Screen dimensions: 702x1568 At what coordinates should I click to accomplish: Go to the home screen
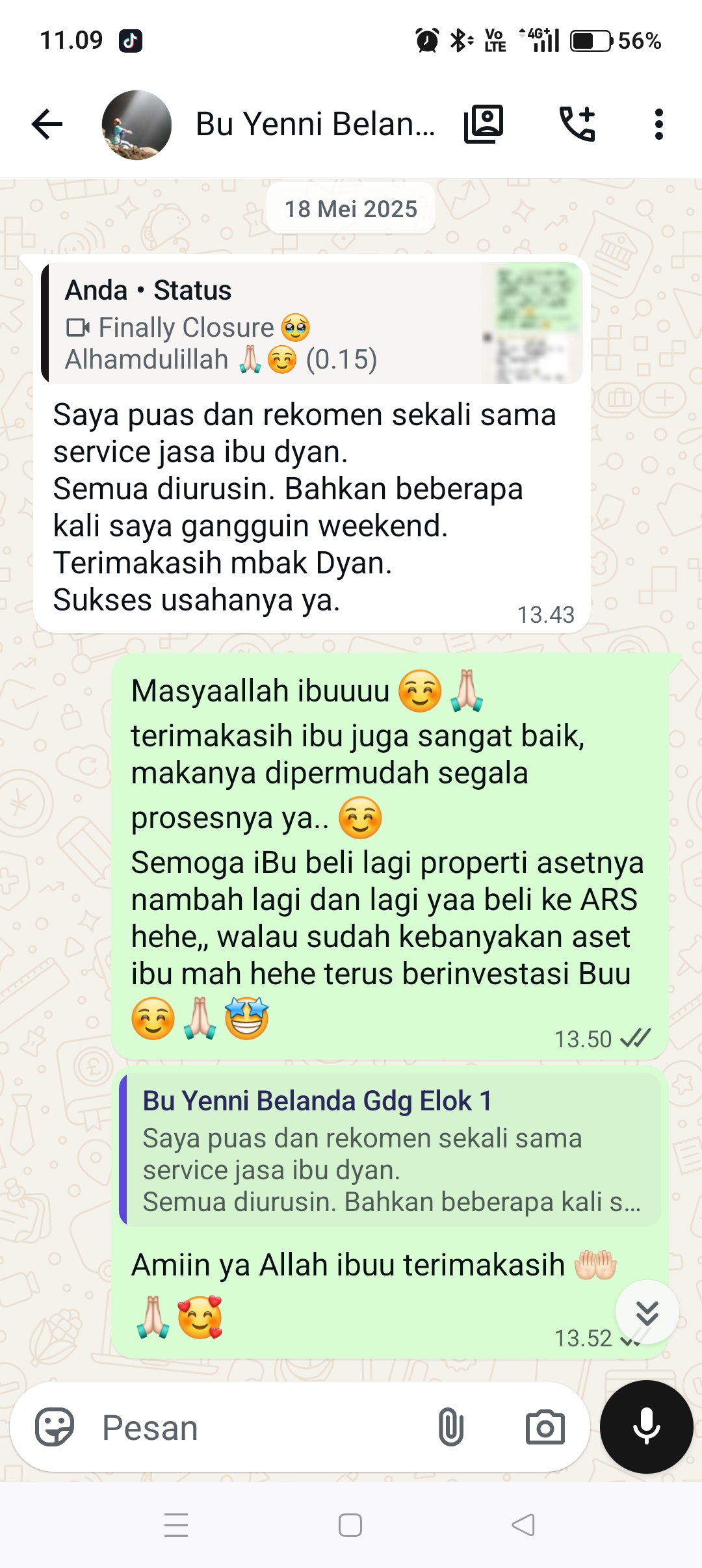click(x=350, y=1525)
